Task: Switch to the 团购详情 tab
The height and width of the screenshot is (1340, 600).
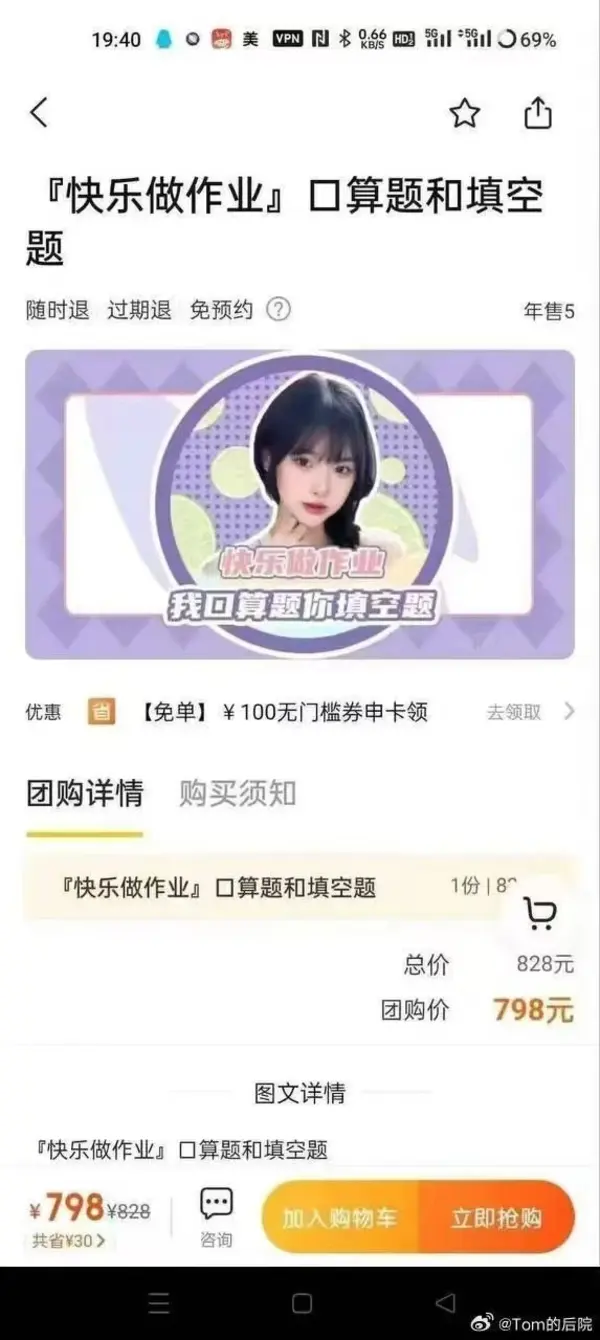Action: [85, 794]
